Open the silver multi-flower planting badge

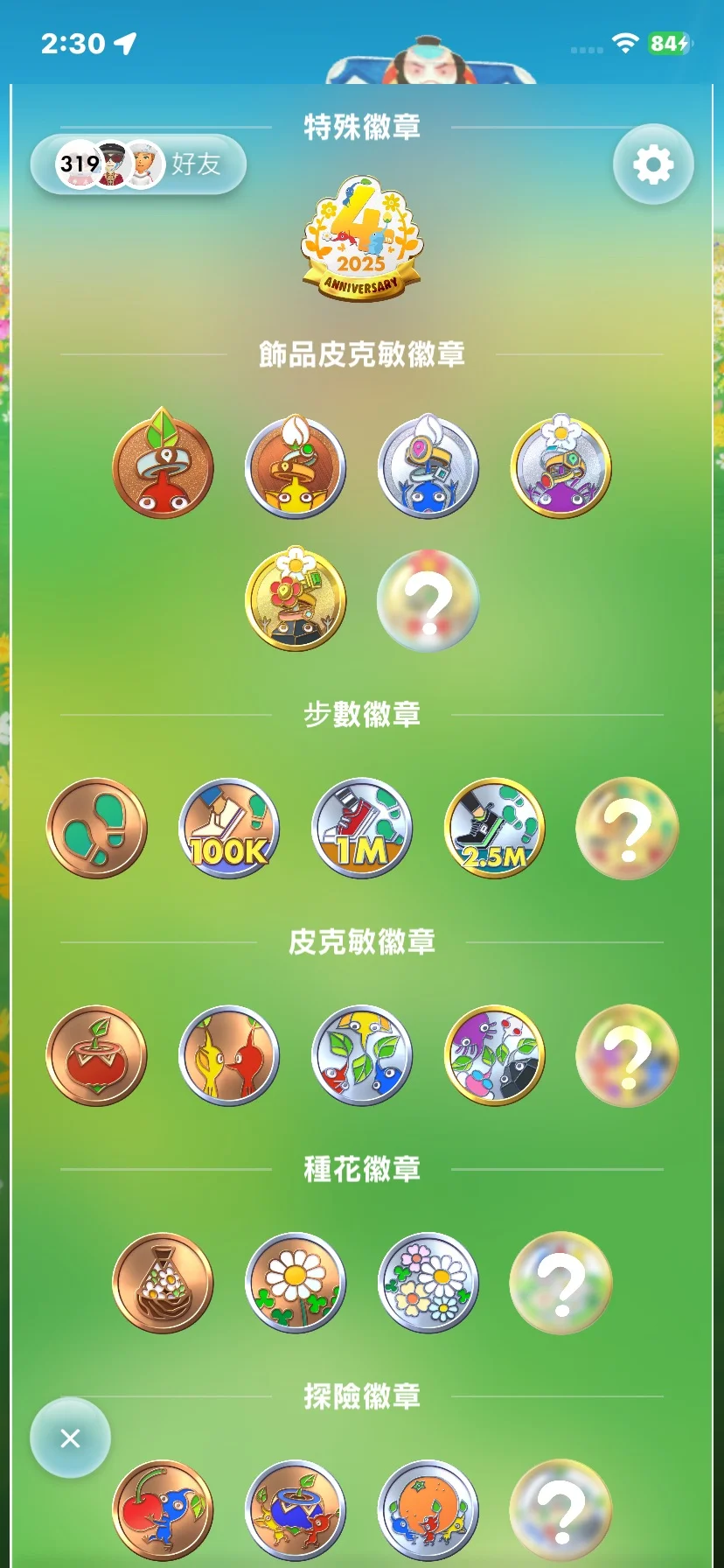pos(428,1283)
